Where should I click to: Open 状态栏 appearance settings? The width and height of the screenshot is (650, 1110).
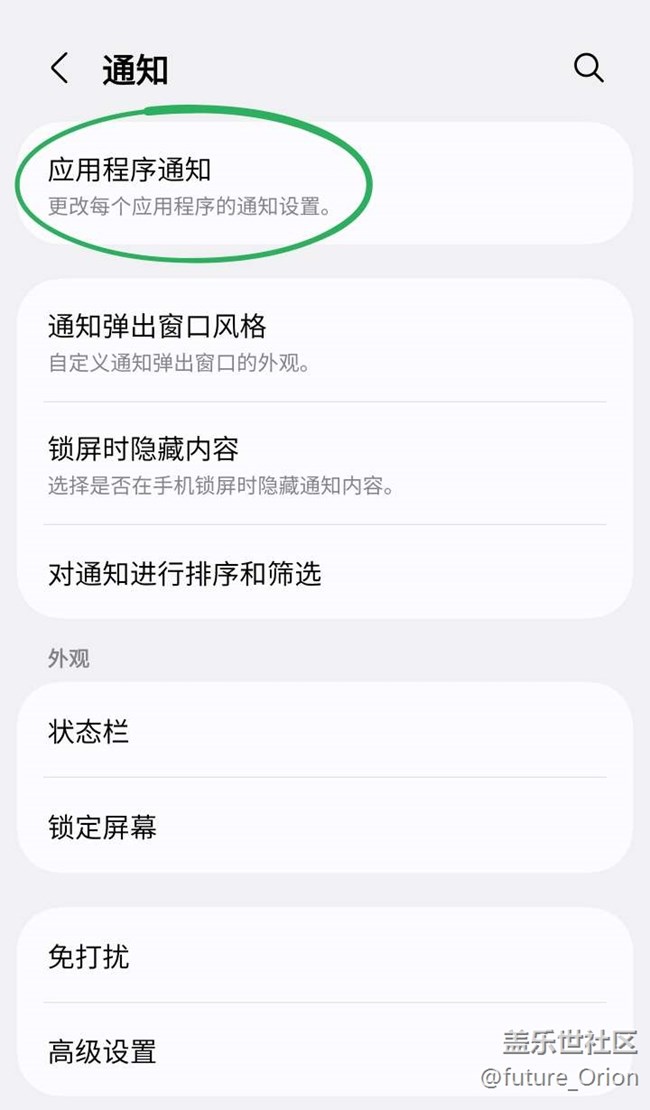coord(324,732)
